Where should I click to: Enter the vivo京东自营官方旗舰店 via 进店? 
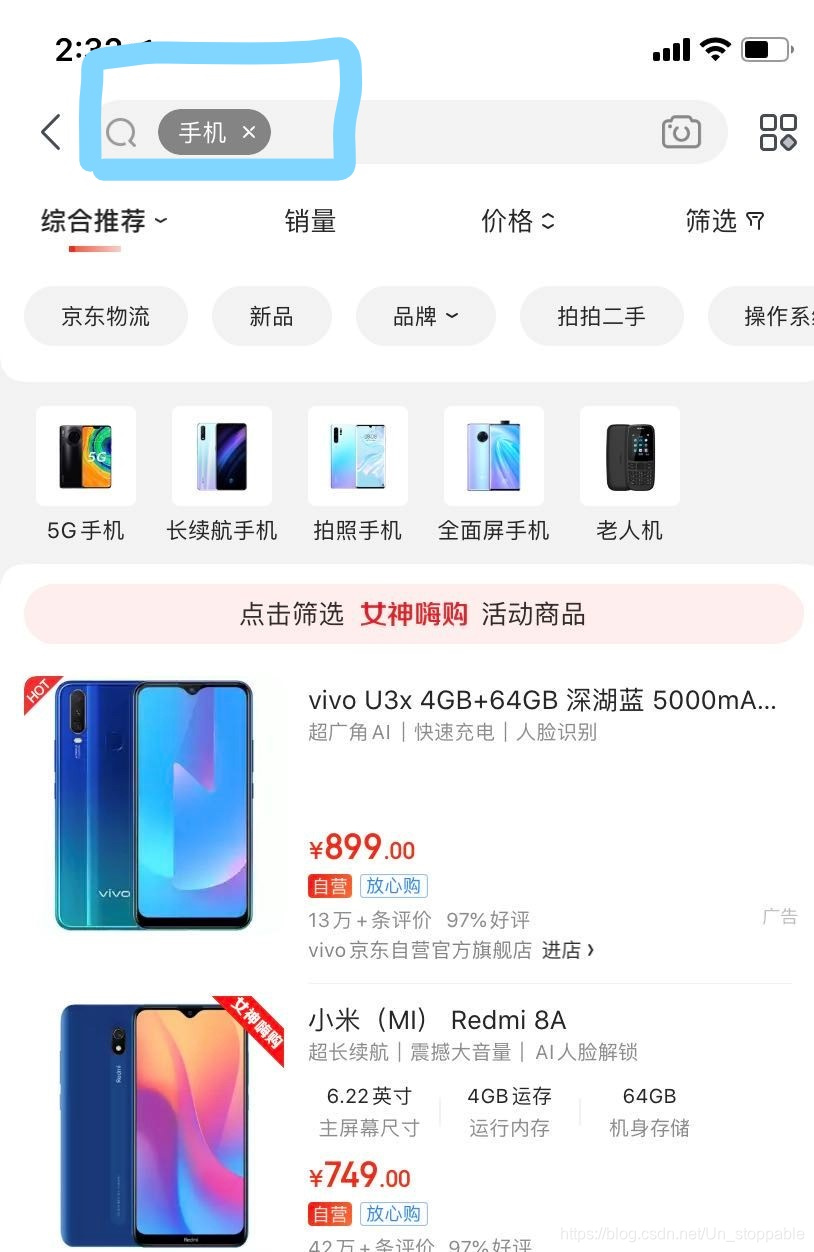click(x=568, y=950)
